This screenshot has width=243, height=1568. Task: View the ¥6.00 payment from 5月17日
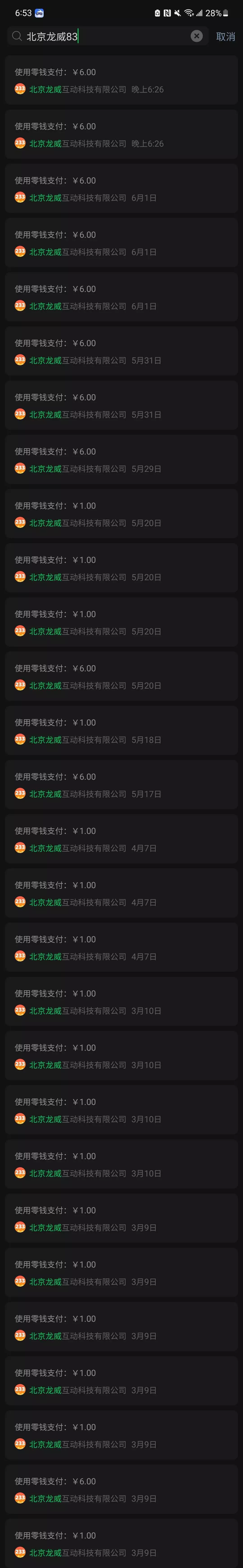(x=121, y=785)
